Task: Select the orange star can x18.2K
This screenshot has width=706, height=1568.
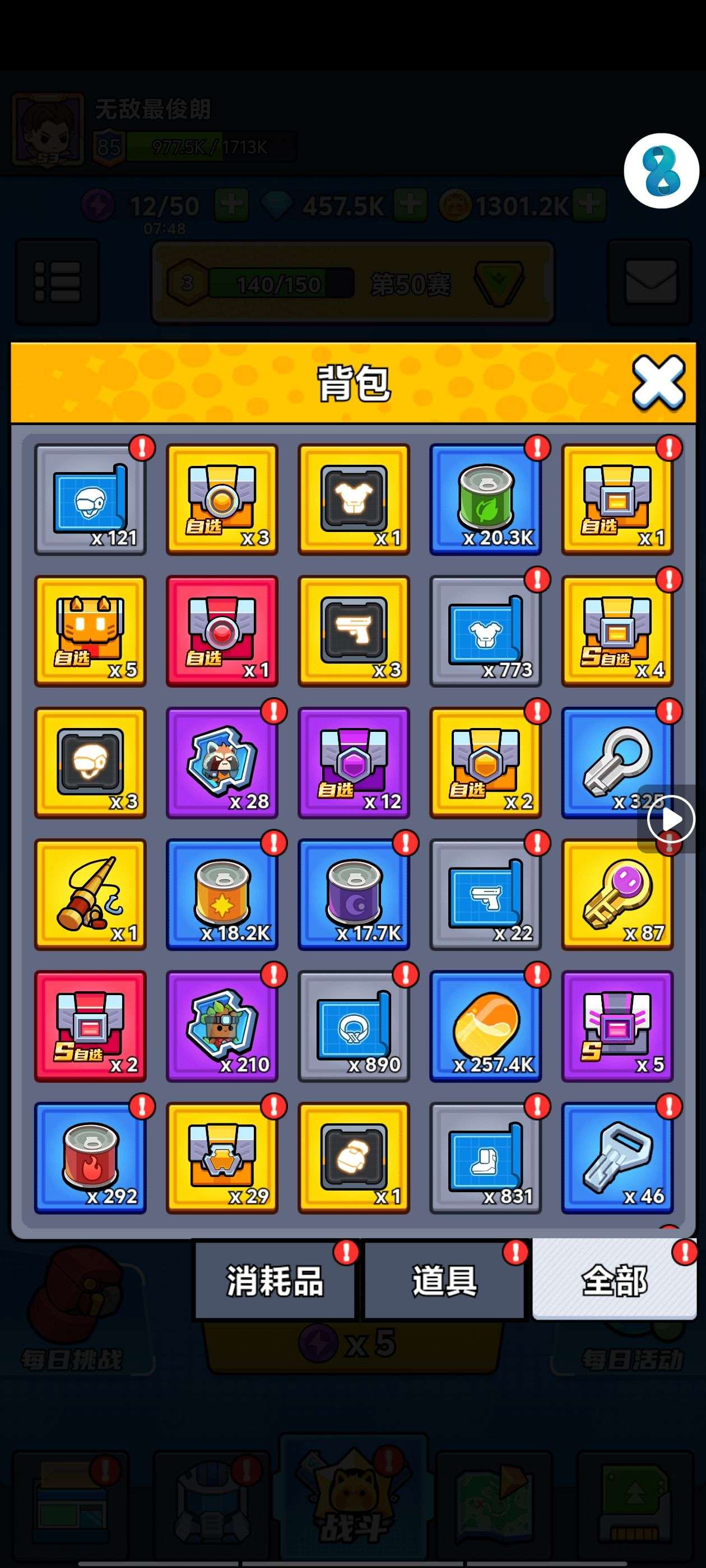Action: coord(222,894)
